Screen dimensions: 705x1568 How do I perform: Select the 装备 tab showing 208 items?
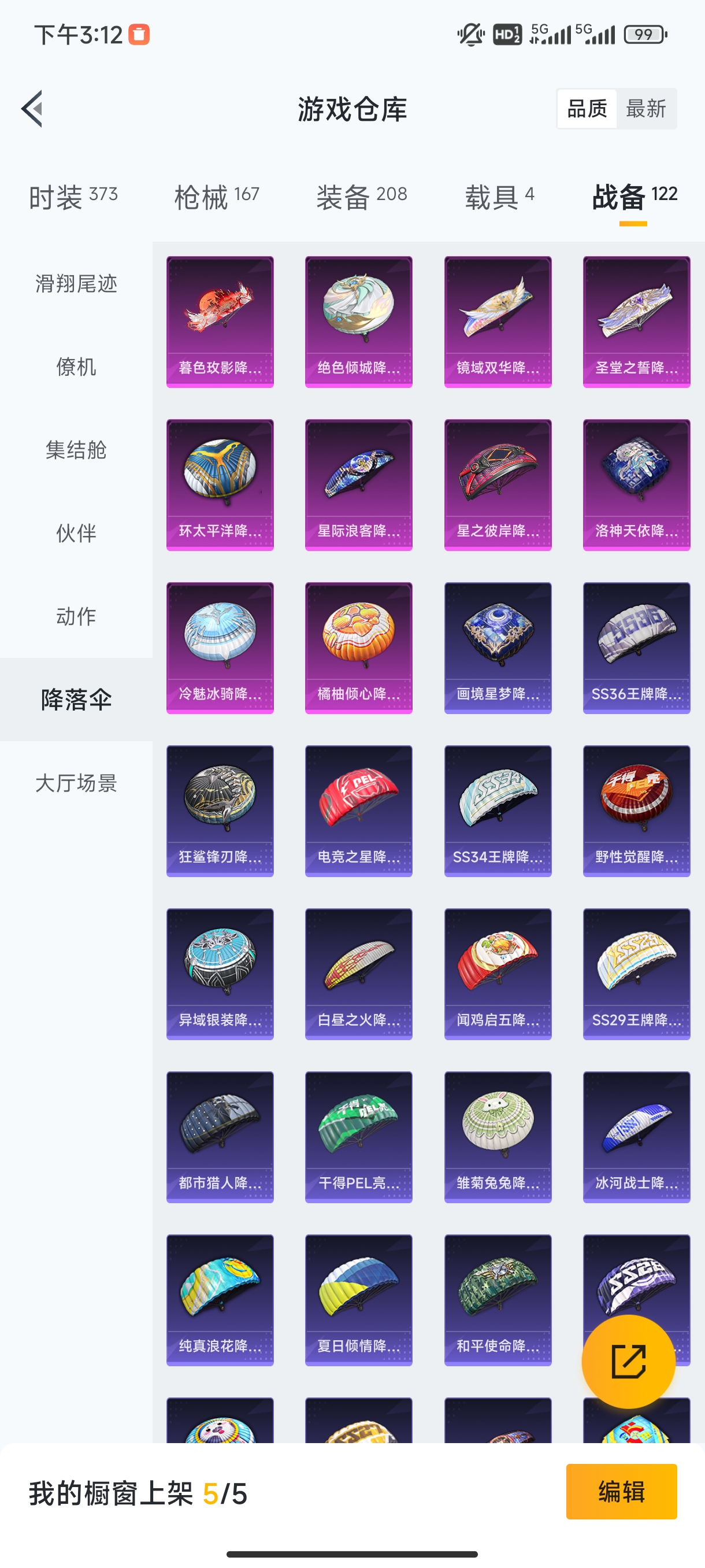(x=361, y=196)
